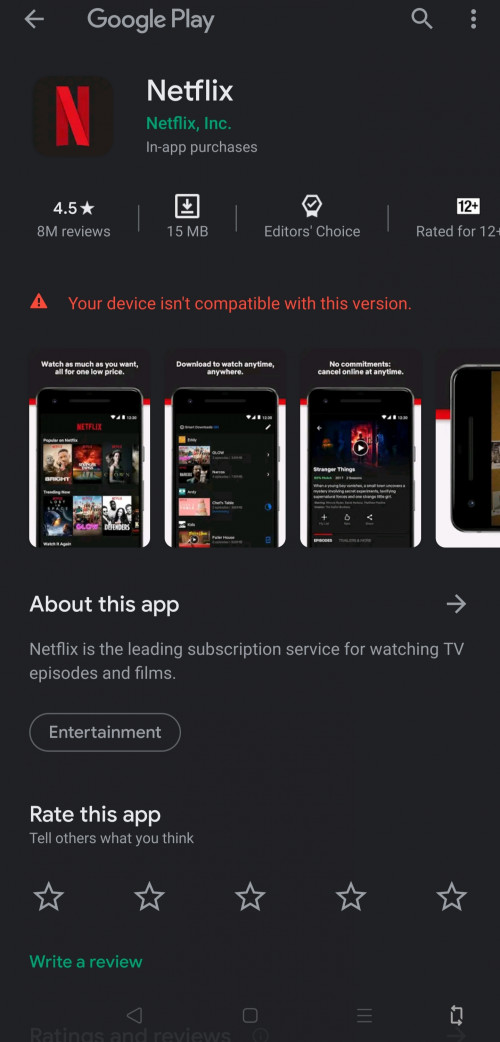This screenshot has height=1042, width=500.
Task: Open the 4.5 star reviews summary
Action: (74, 219)
